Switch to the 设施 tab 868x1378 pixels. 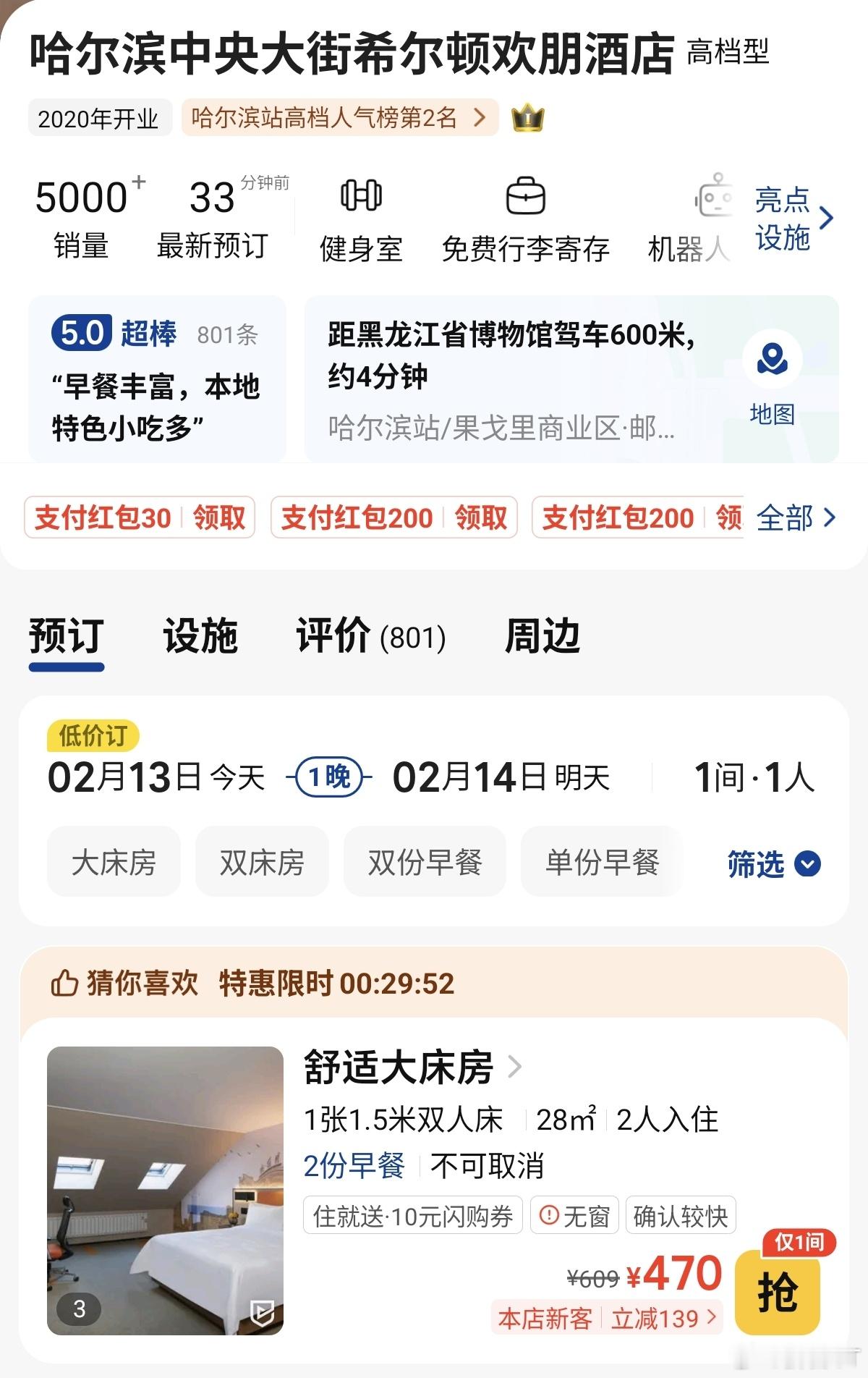[200, 635]
